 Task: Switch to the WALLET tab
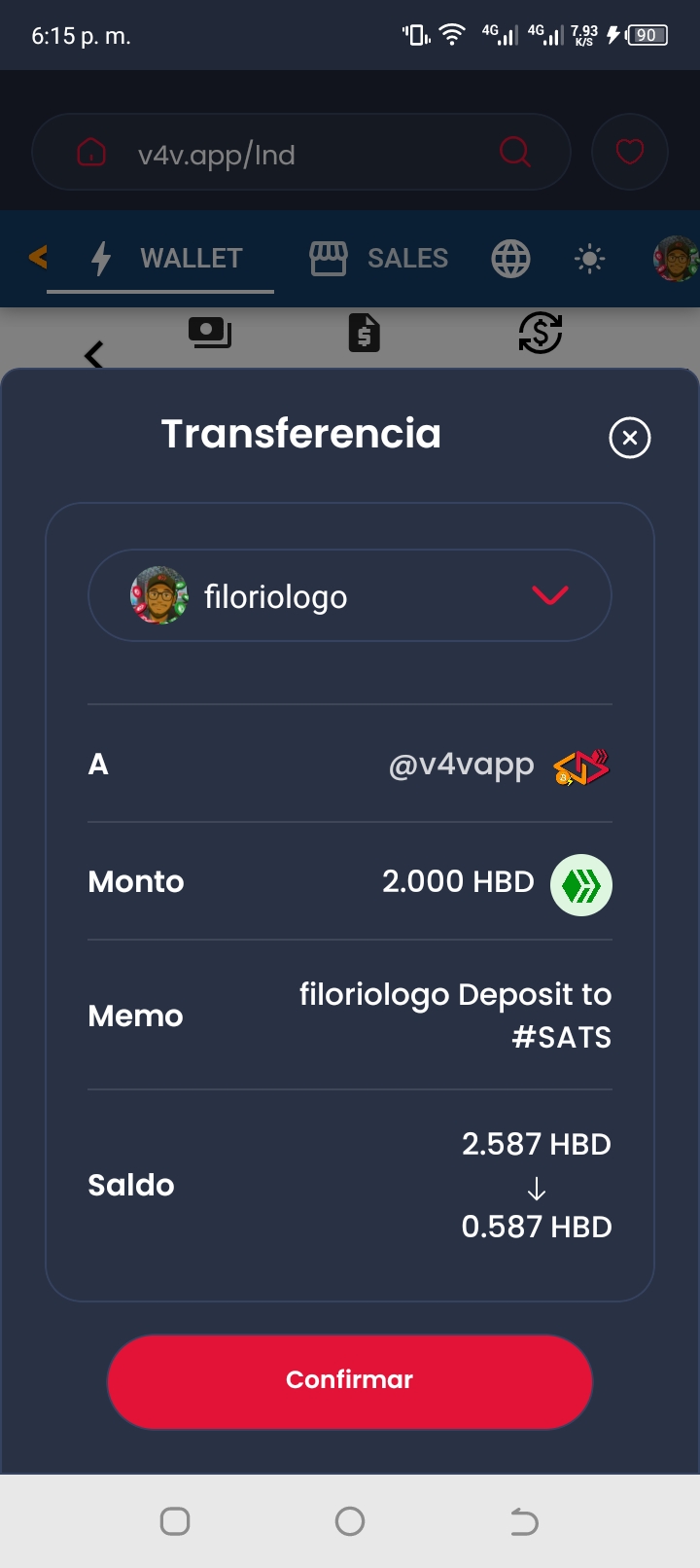[165, 259]
